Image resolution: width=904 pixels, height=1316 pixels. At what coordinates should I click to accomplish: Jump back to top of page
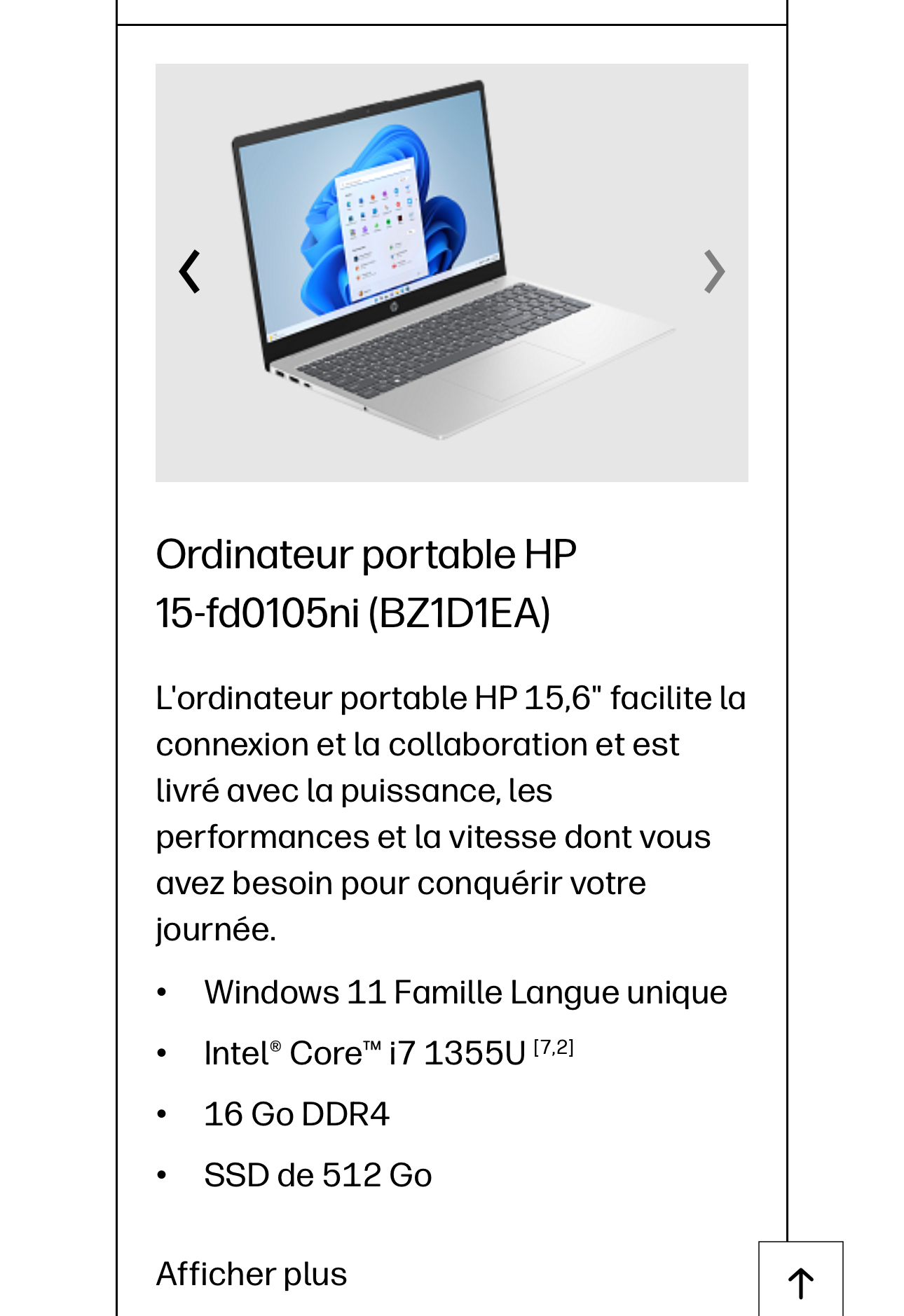click(800, 1281)
